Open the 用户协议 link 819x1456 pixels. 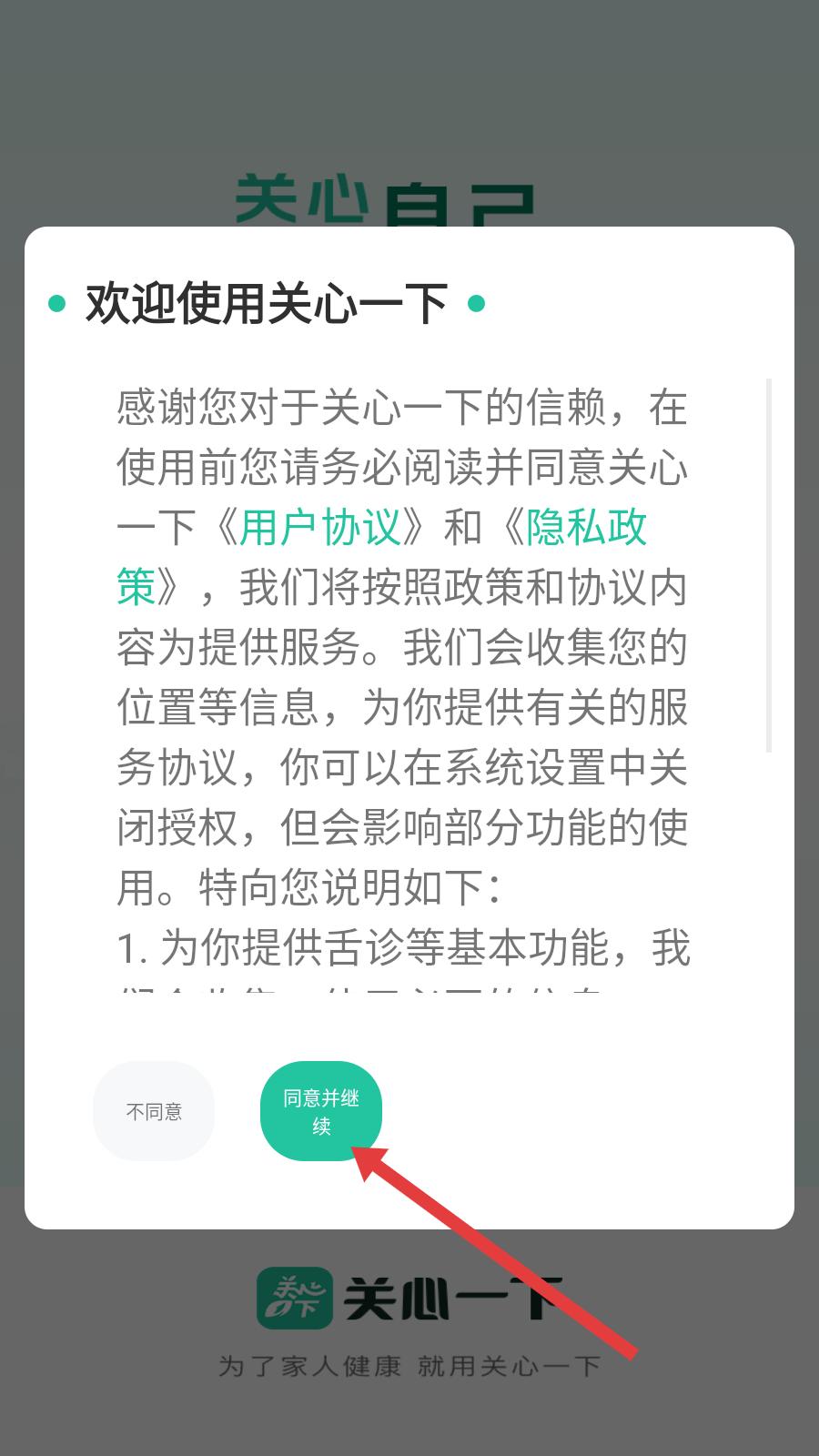pyautogui.click(x=320, y=527)
